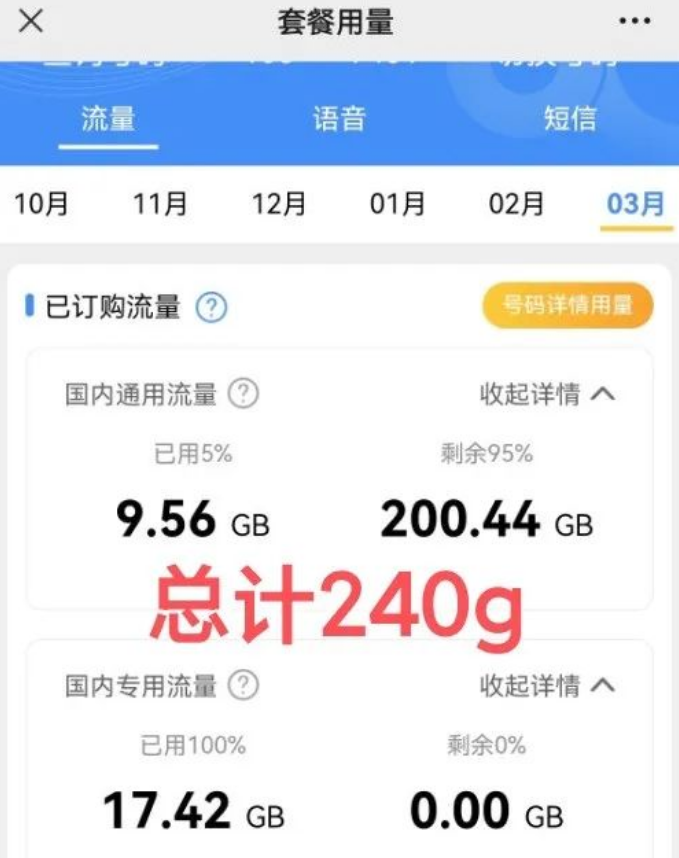The height and width of the screenshot is (858, 679).
Task: Switch to the 流量 tab
Action: pyautogui.click(x=108, y=119)
